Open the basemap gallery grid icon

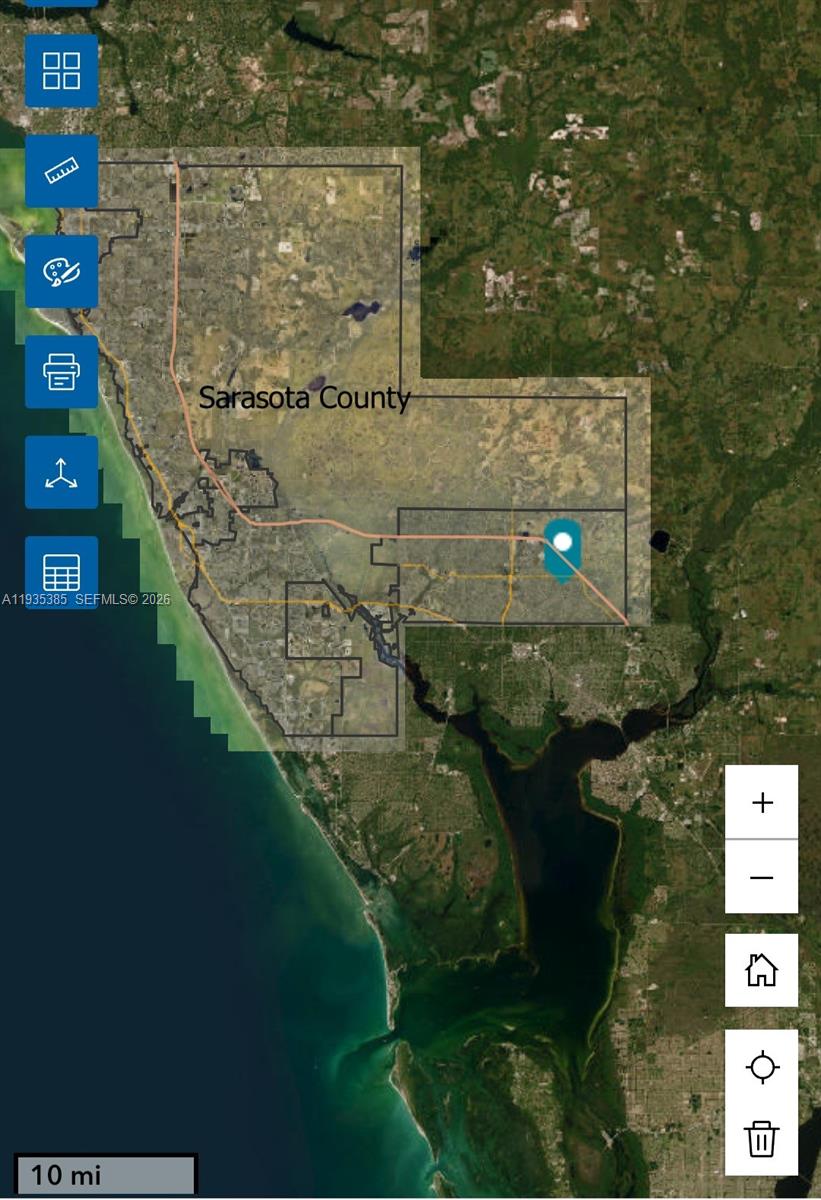[61, 71]
